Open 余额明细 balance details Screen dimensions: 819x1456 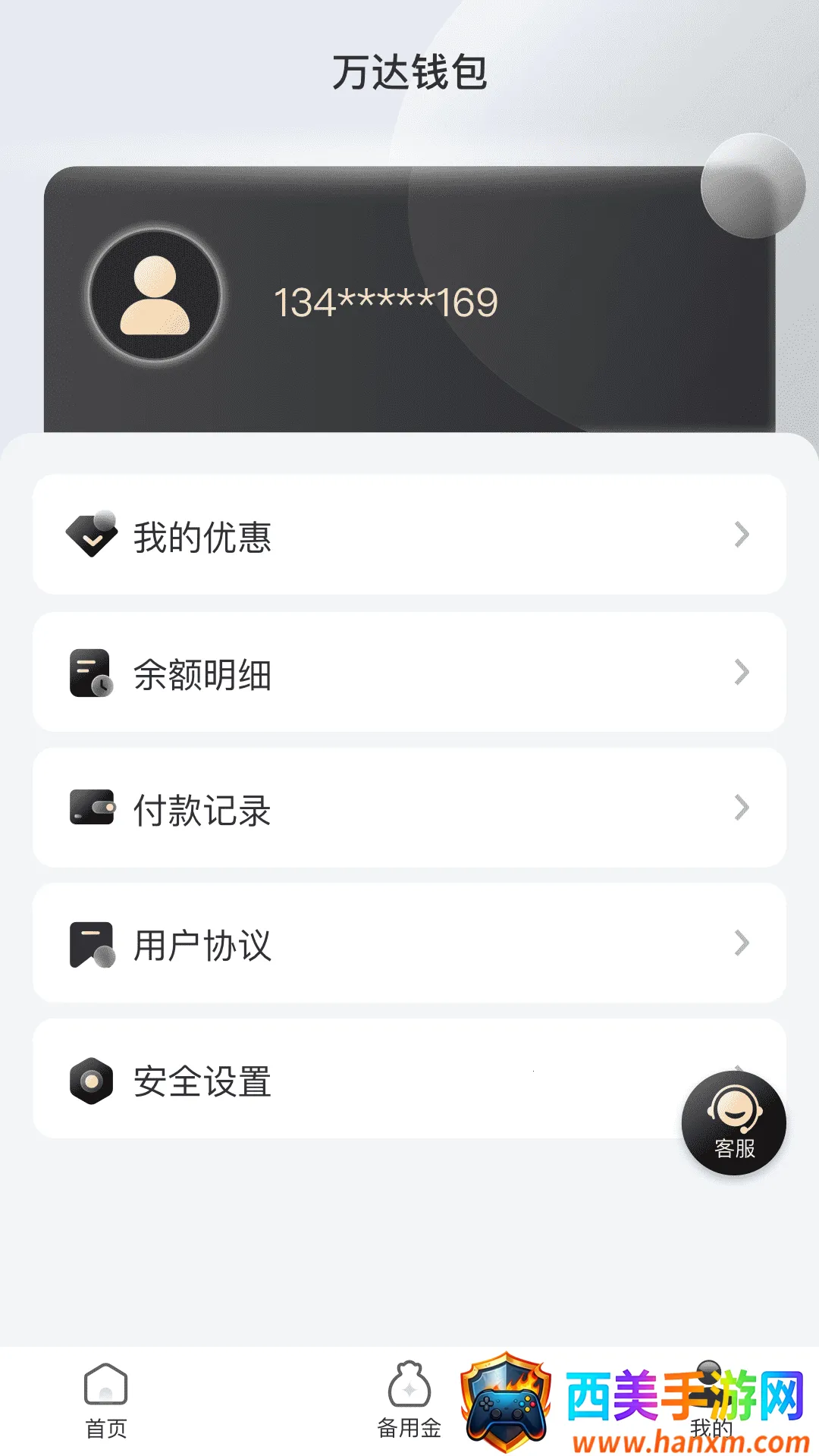click(409, 673)
